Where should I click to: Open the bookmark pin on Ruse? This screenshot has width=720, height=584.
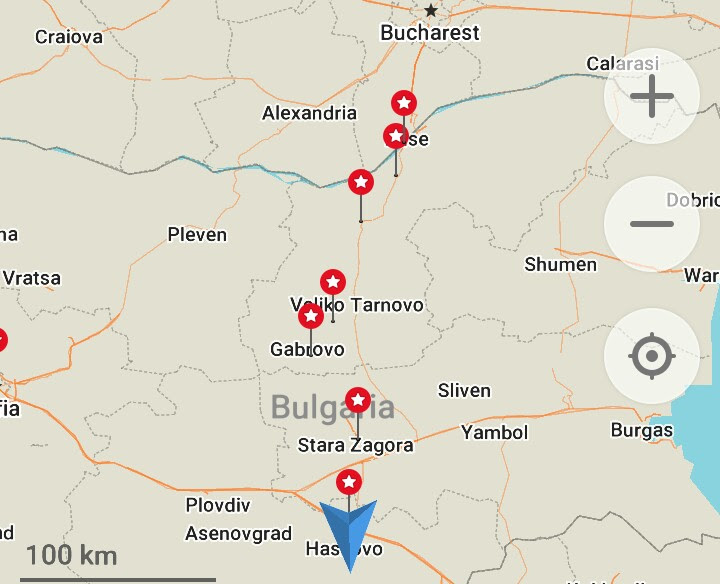point(396,136)
